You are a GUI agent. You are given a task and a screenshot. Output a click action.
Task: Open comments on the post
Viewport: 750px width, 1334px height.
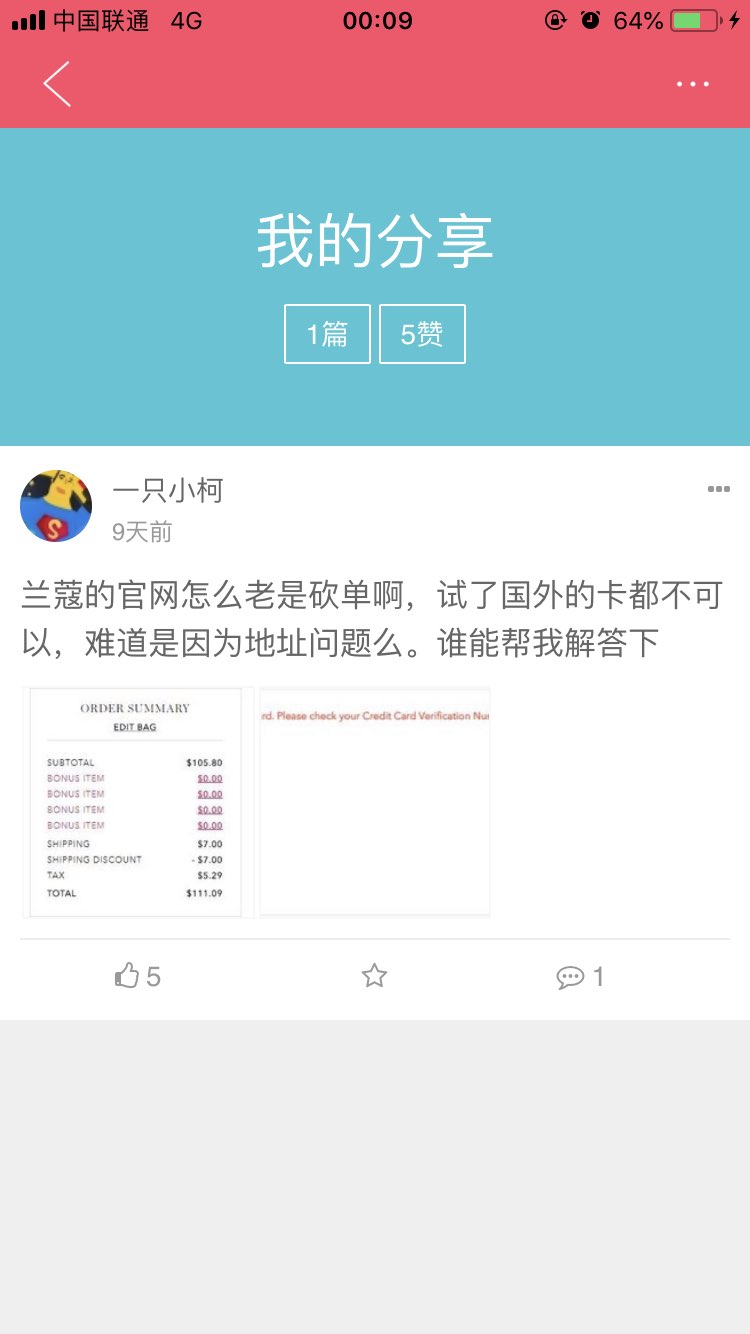point(580,976)
